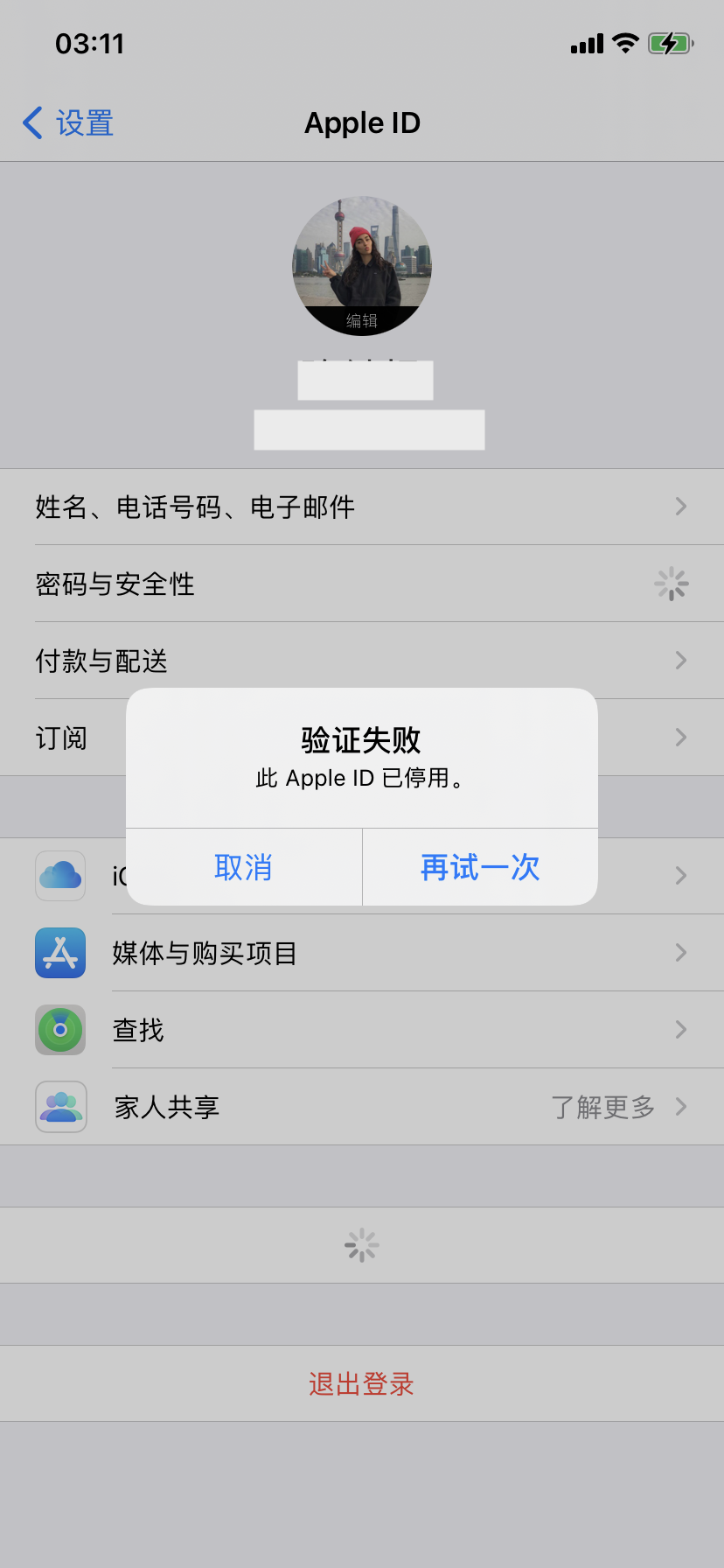Go back to 设置
This screenshot has width=724, height=1568.
point(68,123)
